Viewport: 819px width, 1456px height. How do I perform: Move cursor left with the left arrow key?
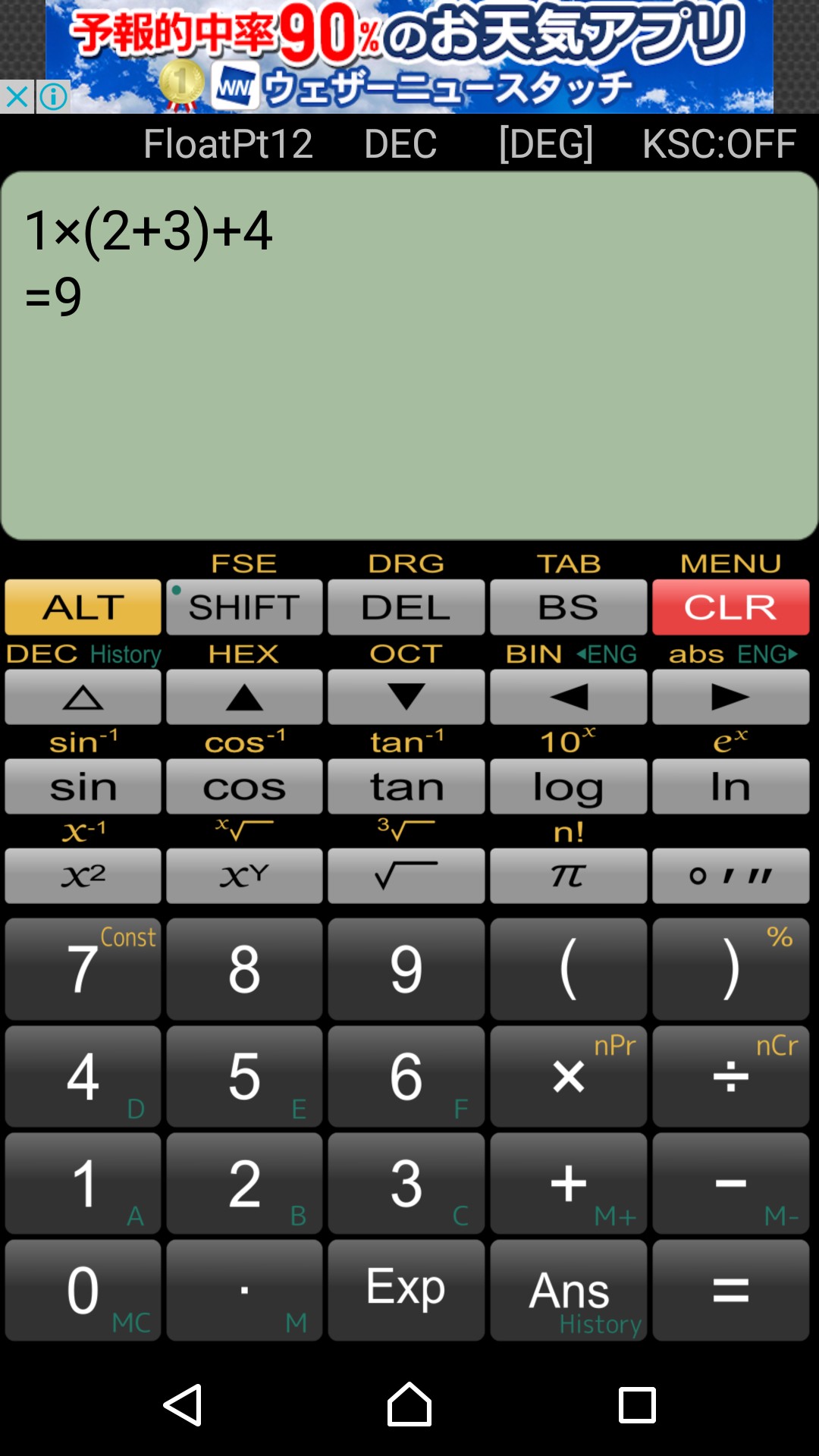click(x=568, y=697)
